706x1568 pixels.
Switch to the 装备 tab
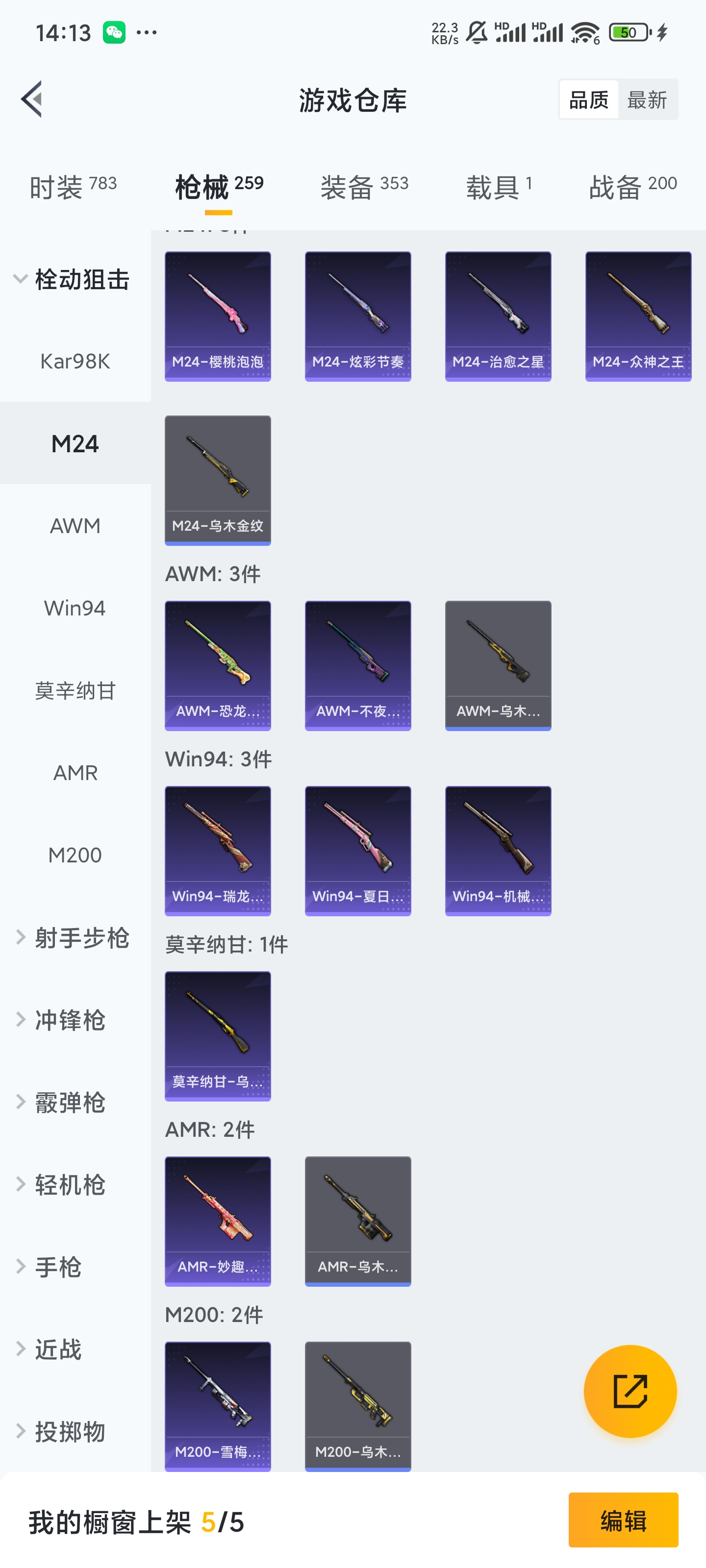click(364, 186)
